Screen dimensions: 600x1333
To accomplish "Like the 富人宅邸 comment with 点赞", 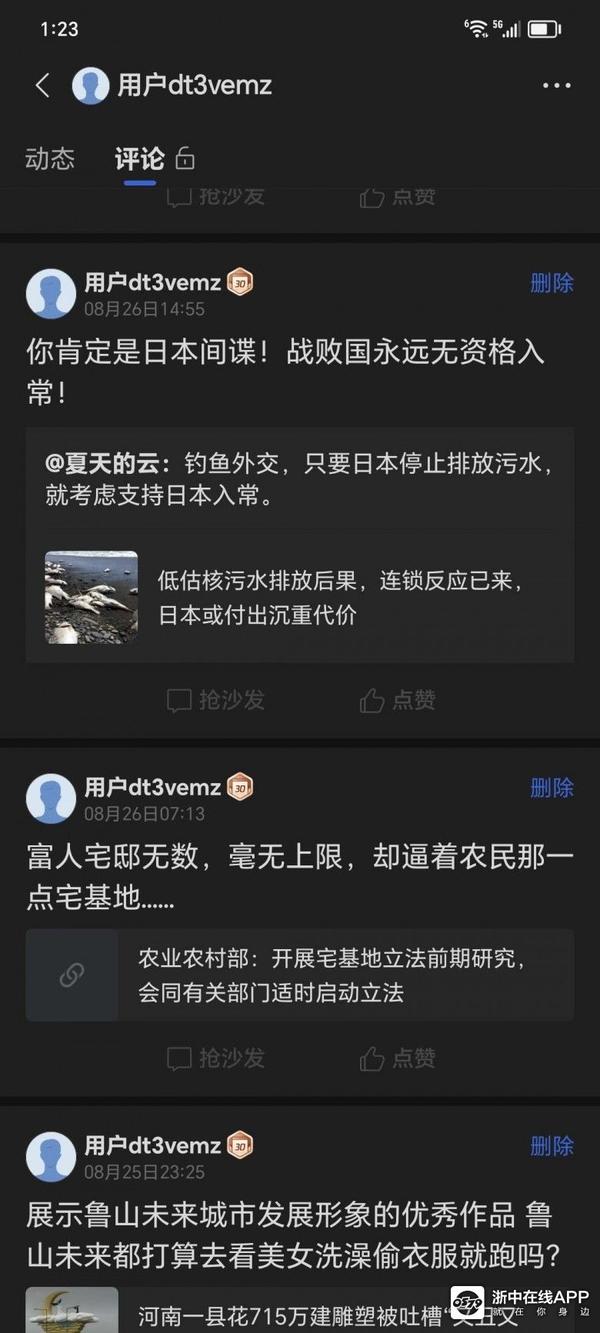I will coord(398,1057).
